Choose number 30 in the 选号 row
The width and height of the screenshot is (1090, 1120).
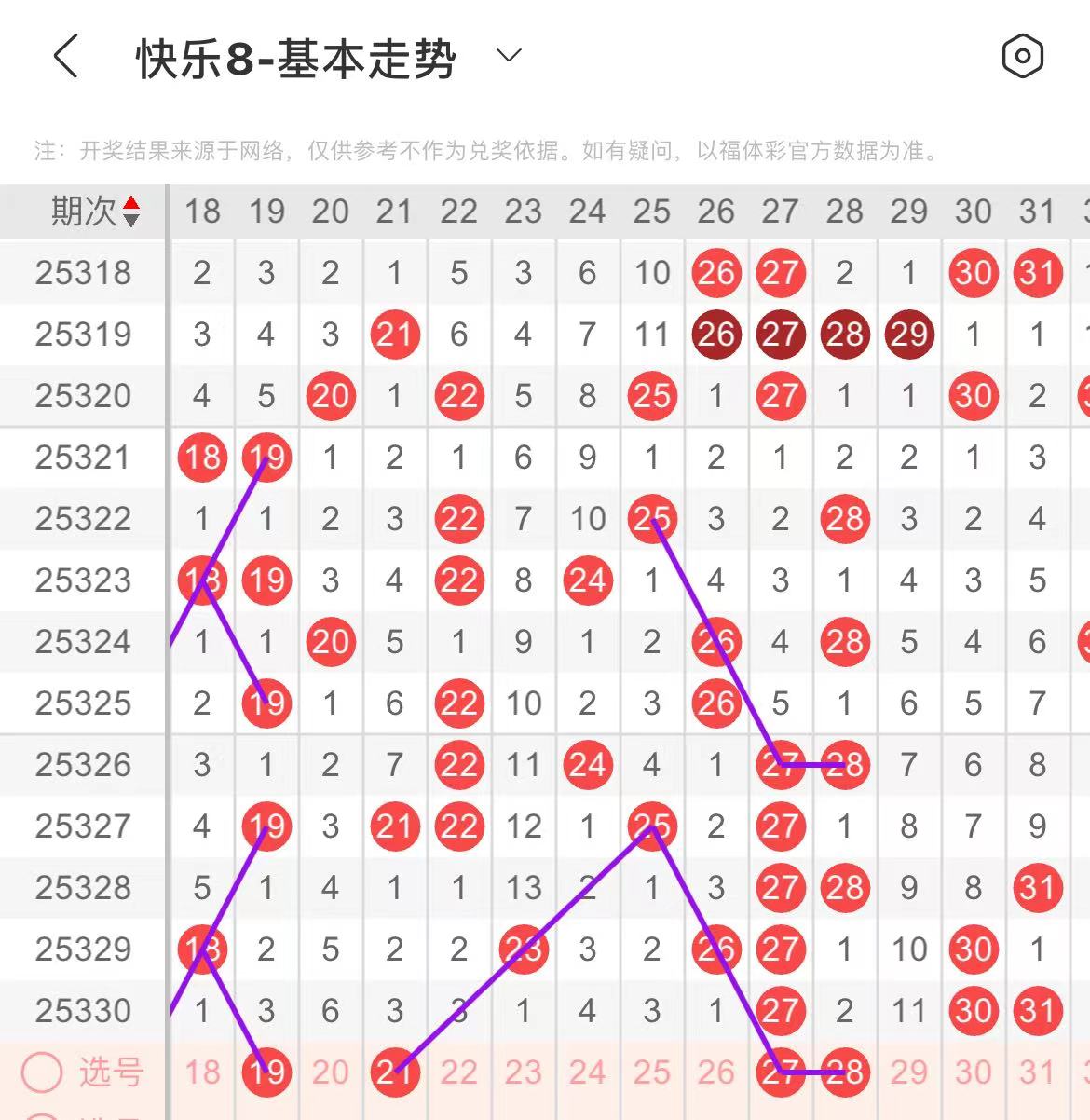click(x=974, y=1072)
